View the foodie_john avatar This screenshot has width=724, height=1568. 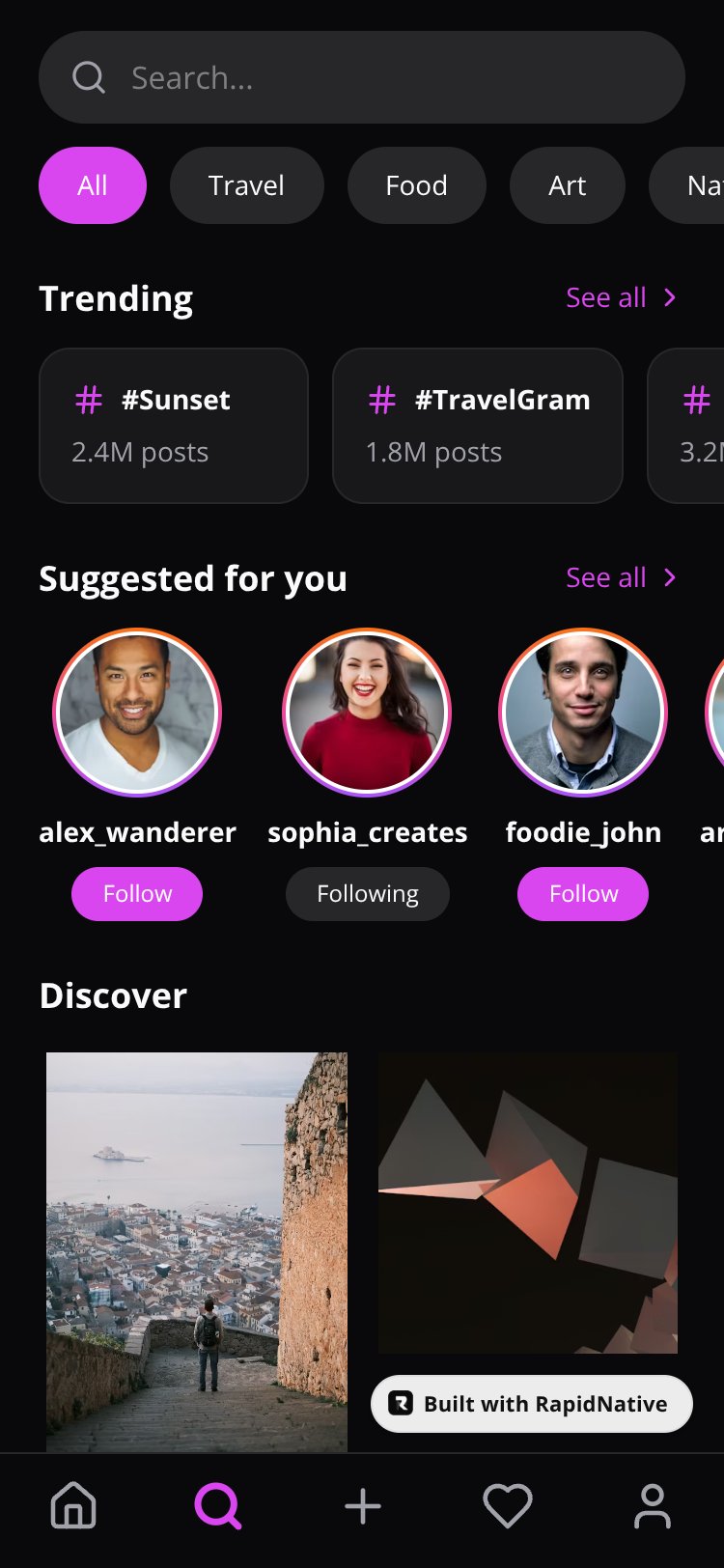[583, 713]
